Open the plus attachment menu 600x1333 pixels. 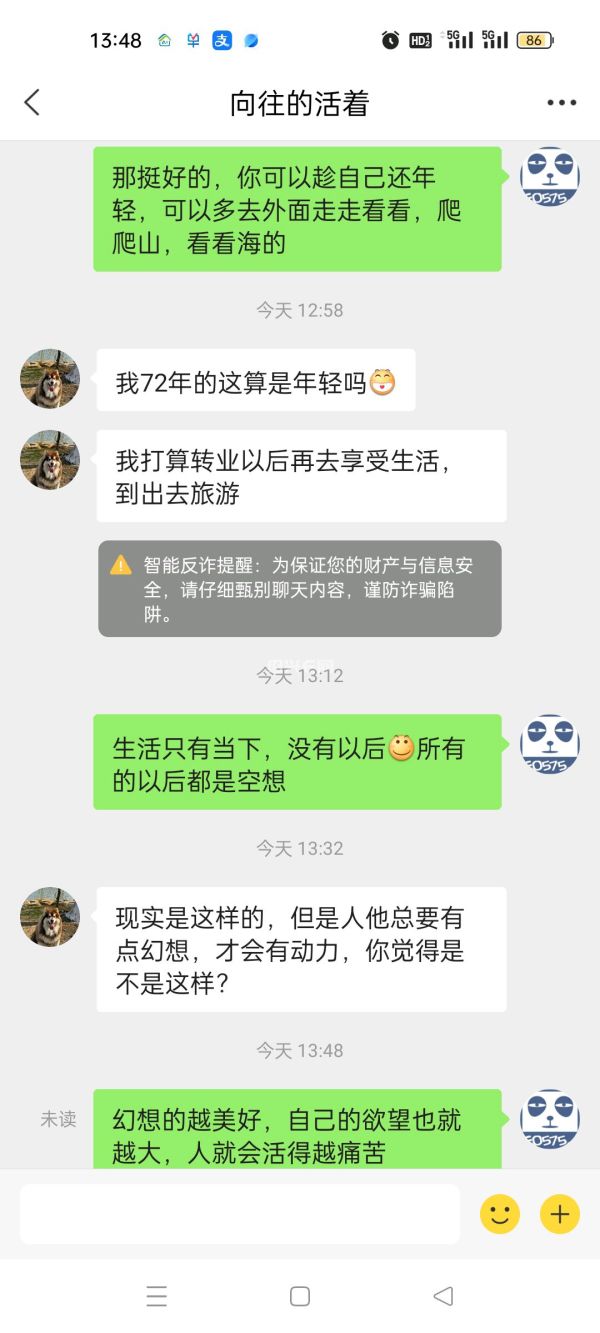tap(560, 1214)
